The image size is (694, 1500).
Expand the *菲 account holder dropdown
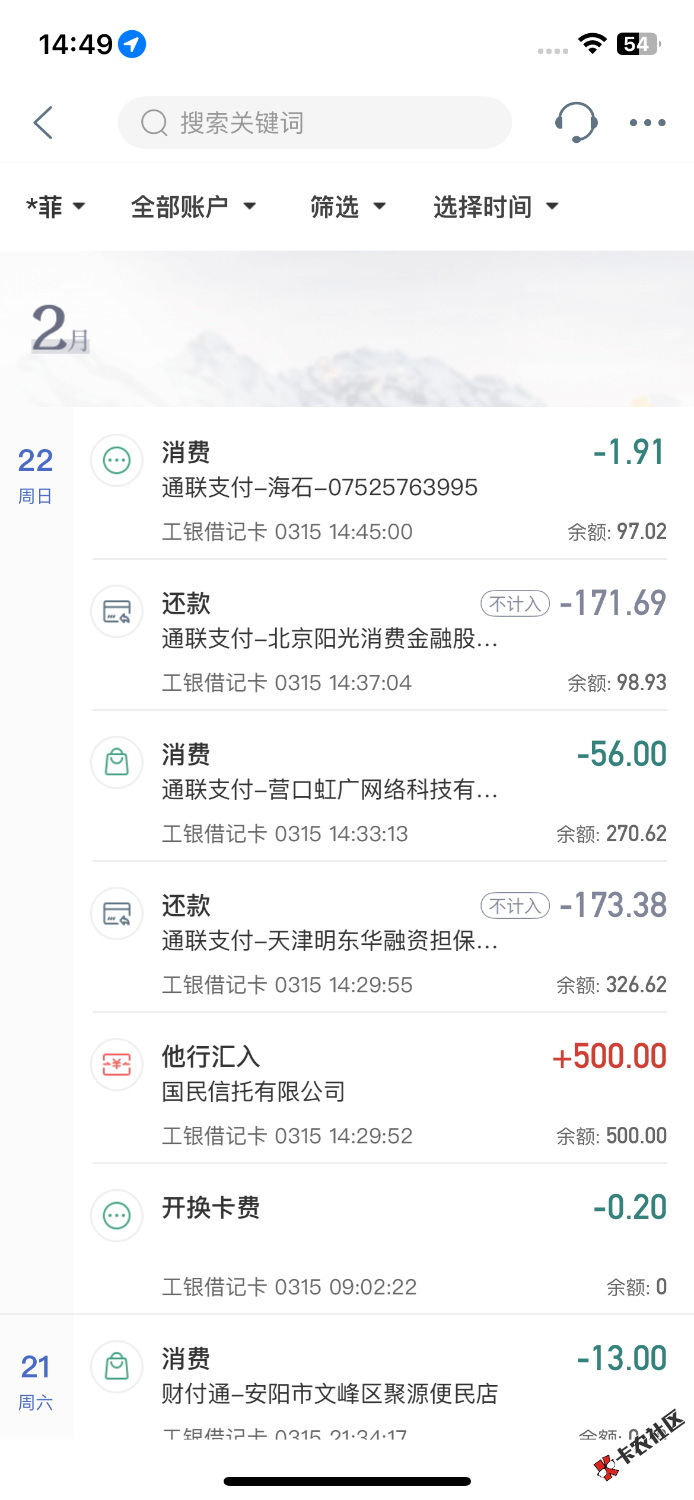coord(56,207)
